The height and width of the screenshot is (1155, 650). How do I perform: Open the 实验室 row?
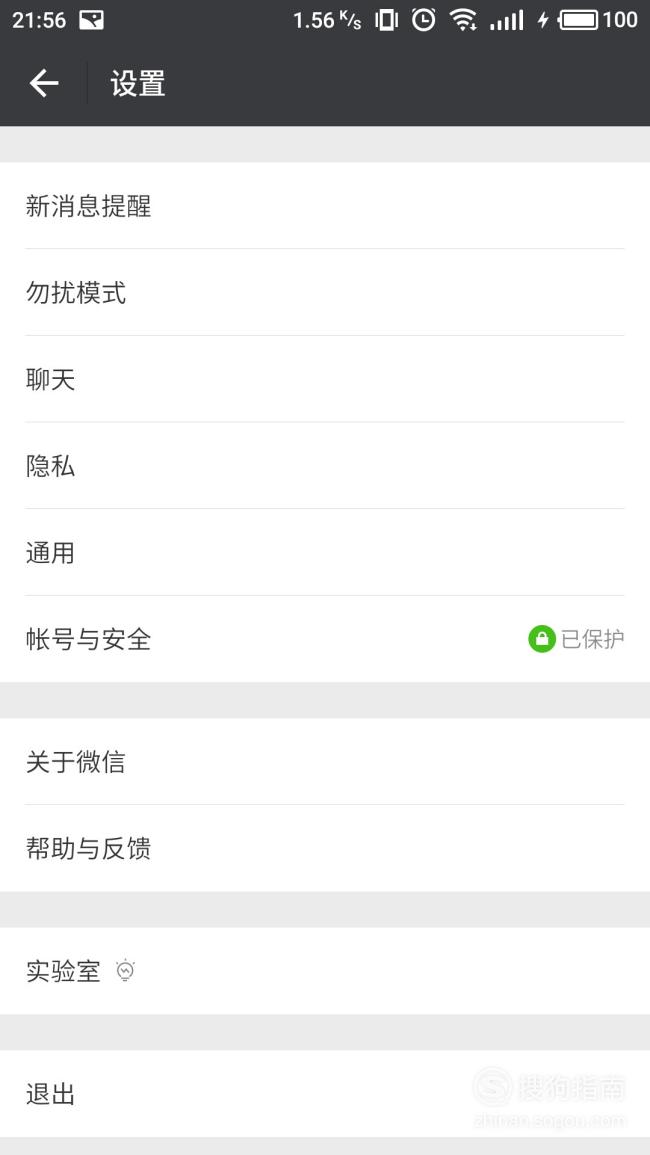click(325, 971)
